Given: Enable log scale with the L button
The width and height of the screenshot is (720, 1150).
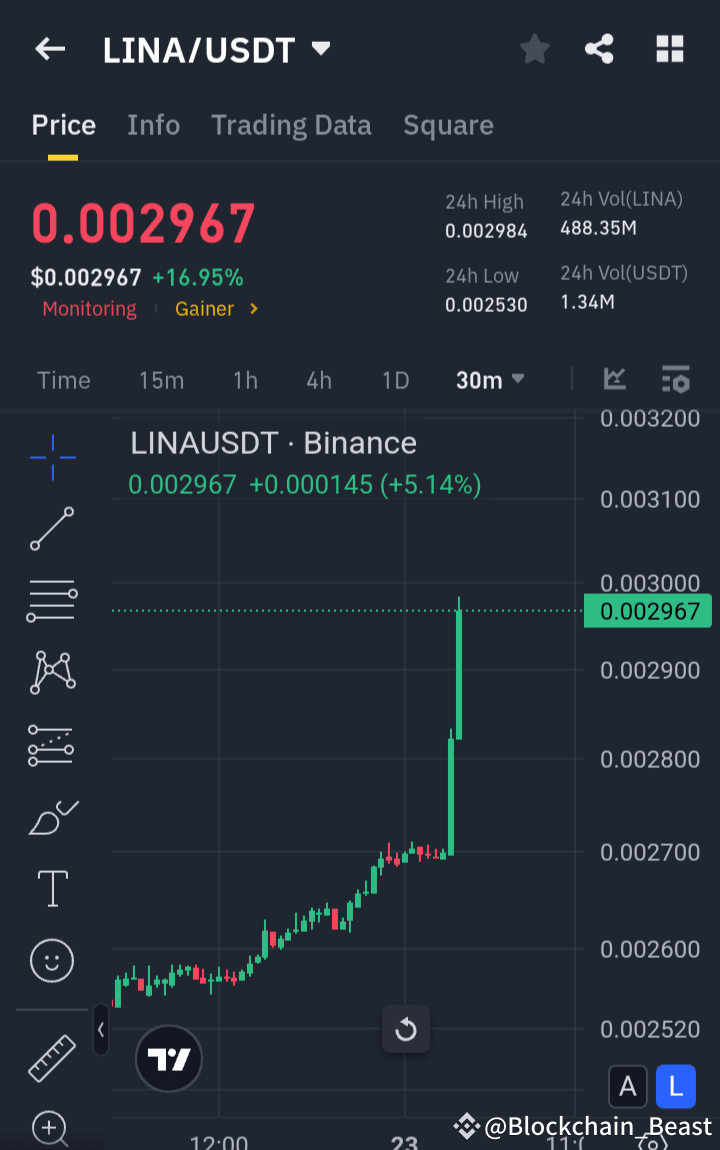Looking at the screenshot, I should pos(675,1086).
